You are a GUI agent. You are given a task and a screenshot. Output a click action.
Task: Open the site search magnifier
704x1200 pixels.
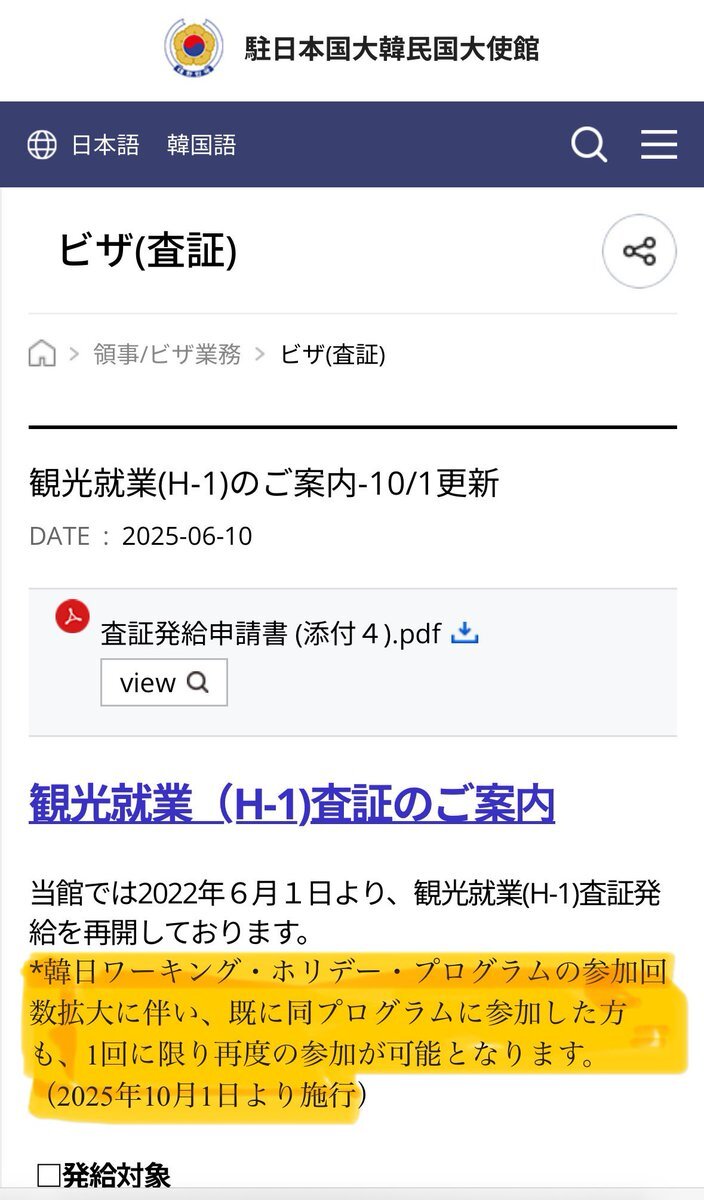[x=589, y=146]
